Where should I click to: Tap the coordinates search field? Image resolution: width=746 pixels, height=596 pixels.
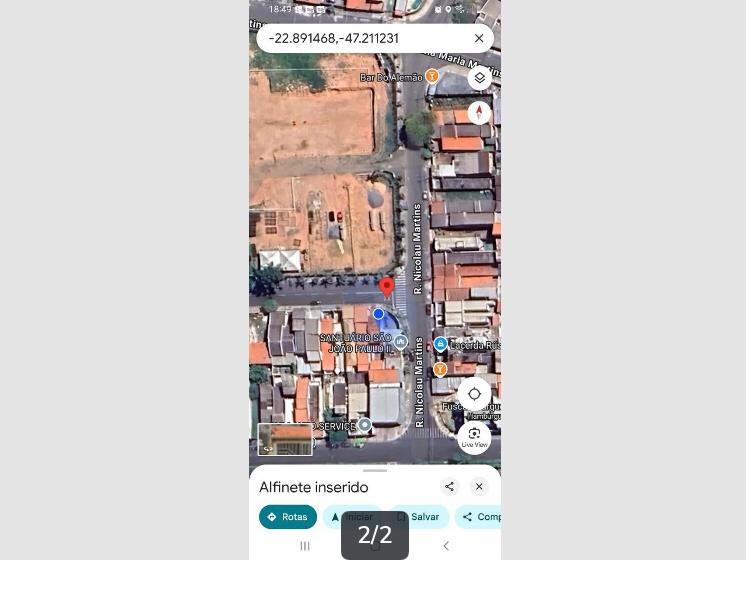pos(360,38)
